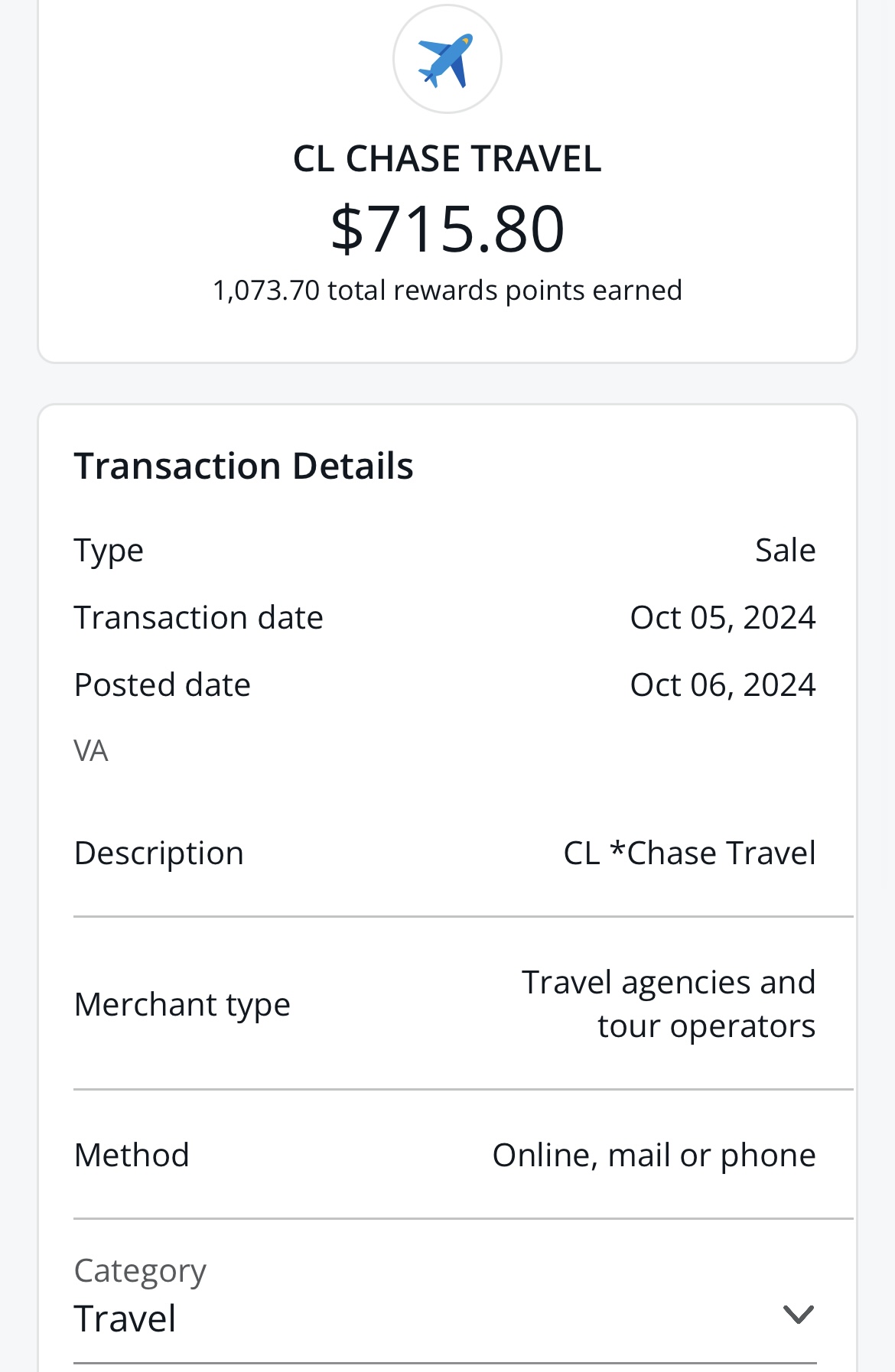Click the circular icon badge above merchant name
This screenshot has width=895, height=1372.
(447, 58)
